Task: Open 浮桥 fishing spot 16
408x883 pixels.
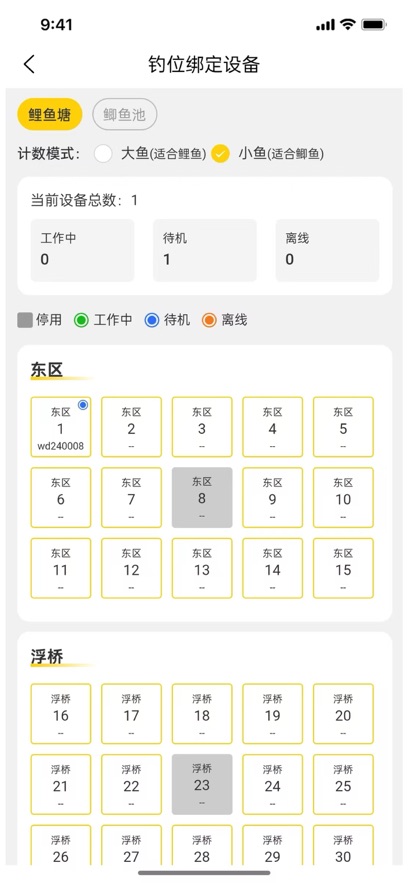Action: point(61,713)
